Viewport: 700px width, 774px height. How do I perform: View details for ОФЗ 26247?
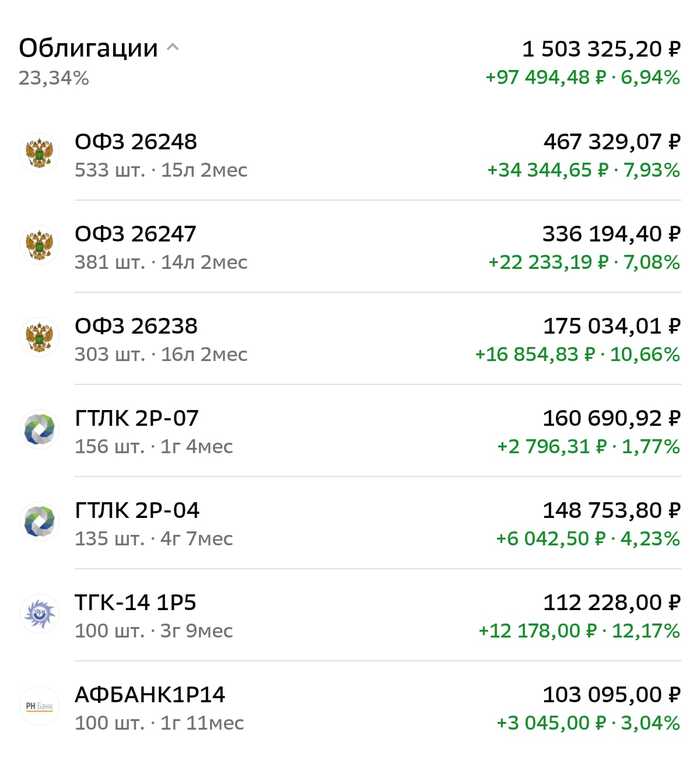click(350, 247)
